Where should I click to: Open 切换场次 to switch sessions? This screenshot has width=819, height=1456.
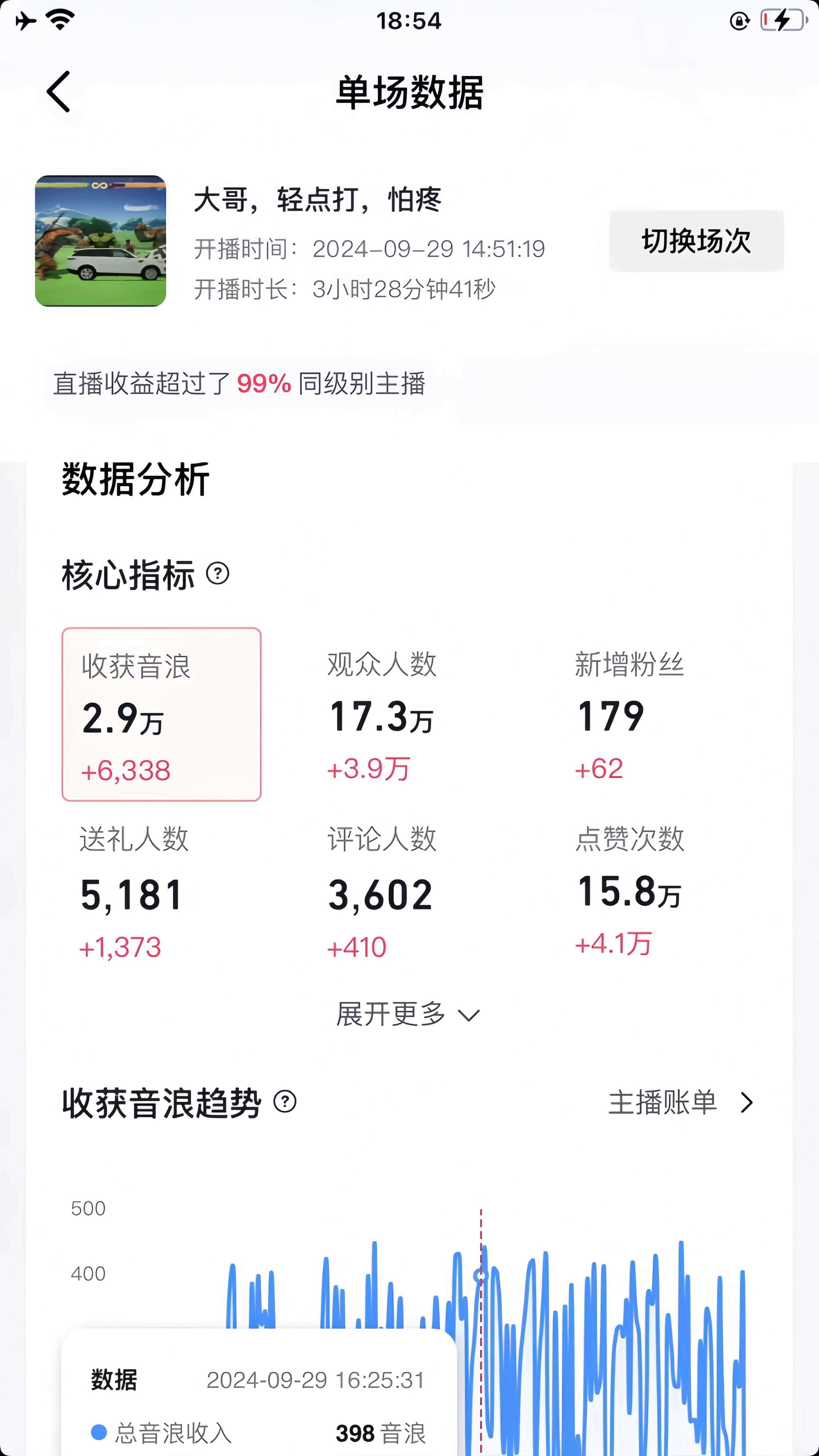click(x=696, y=241)
